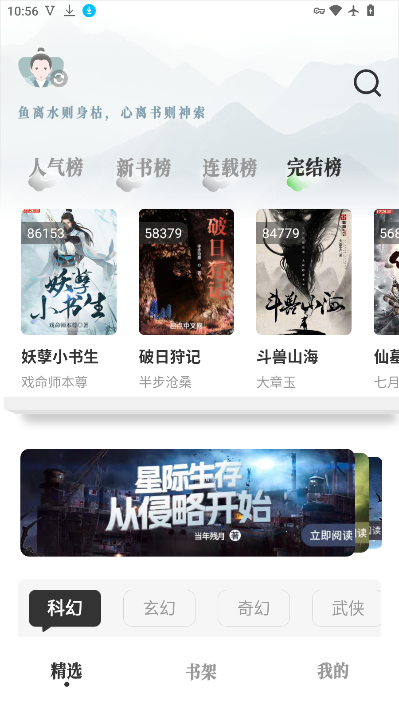
Task: Choose the 奇幻 genre chip
Action: tap(253, 608)
